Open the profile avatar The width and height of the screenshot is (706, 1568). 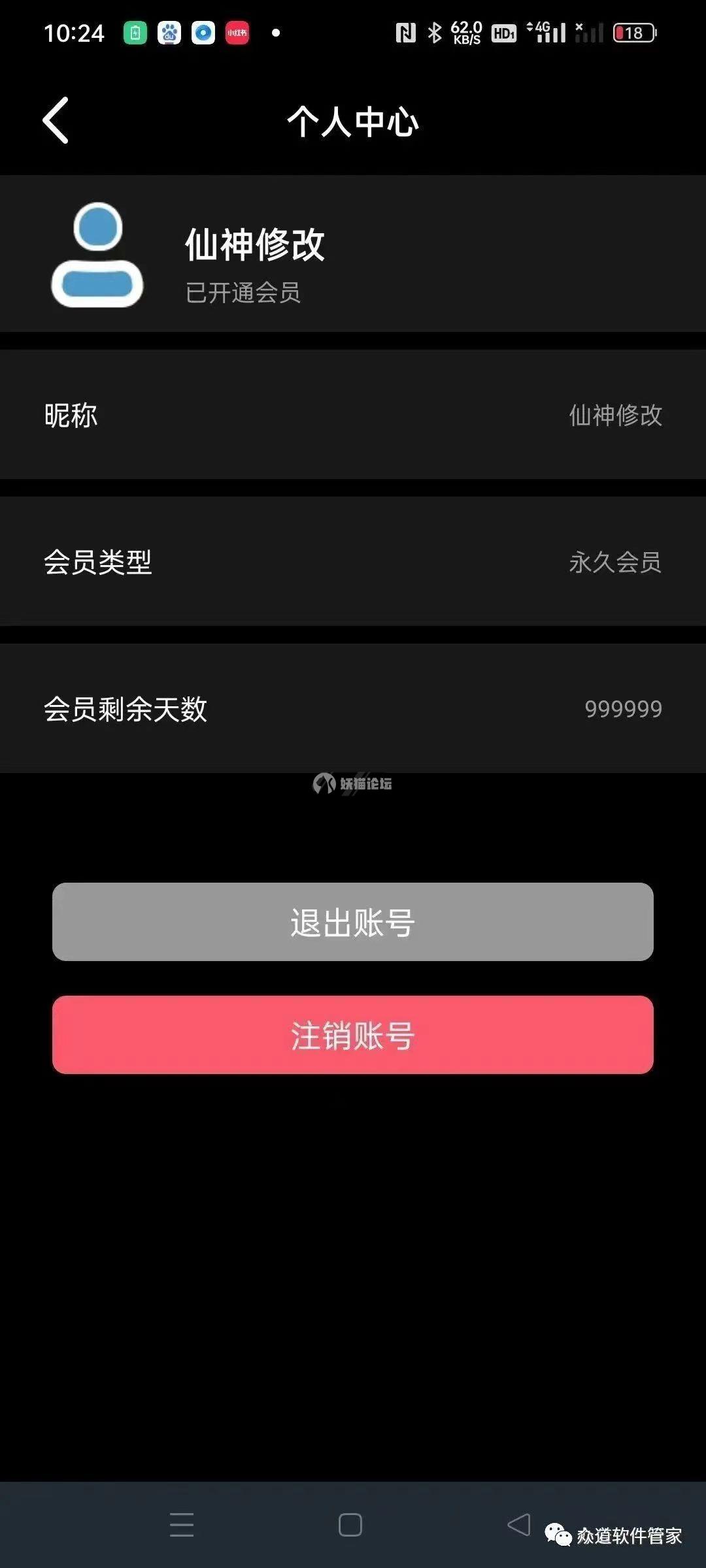97,255
